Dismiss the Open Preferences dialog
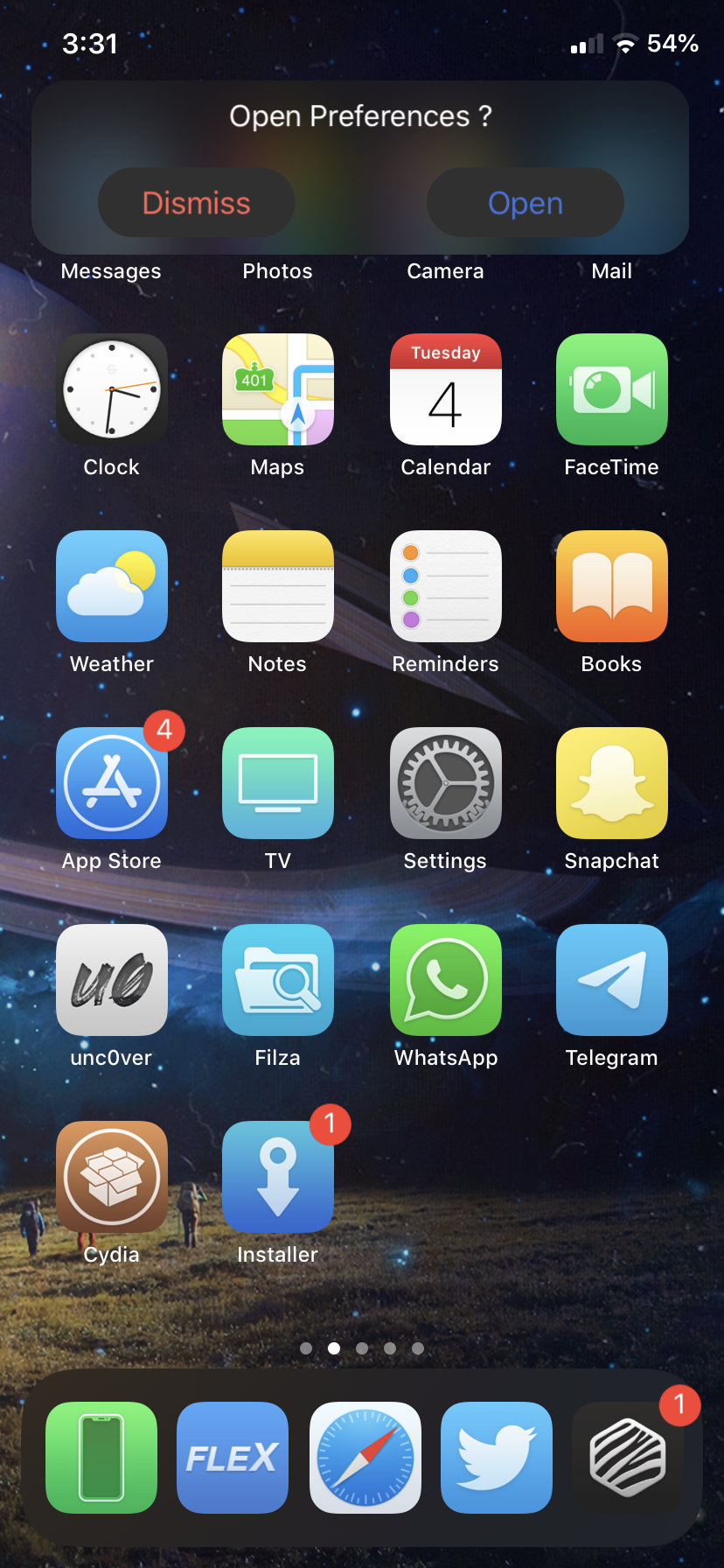 pyautogui.click(x=196, y=202)
